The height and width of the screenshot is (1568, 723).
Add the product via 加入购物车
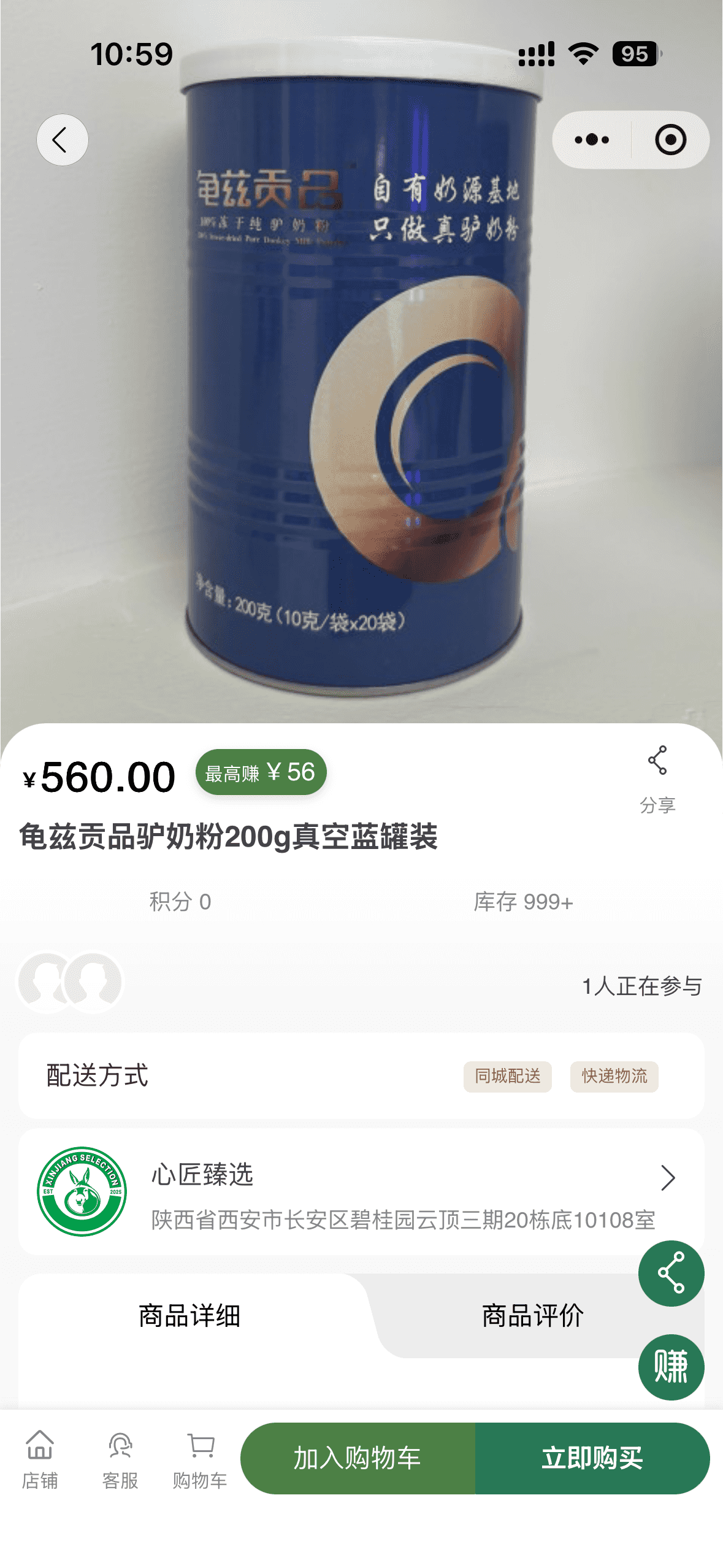pyautogui.click(x=358, y=1458)
